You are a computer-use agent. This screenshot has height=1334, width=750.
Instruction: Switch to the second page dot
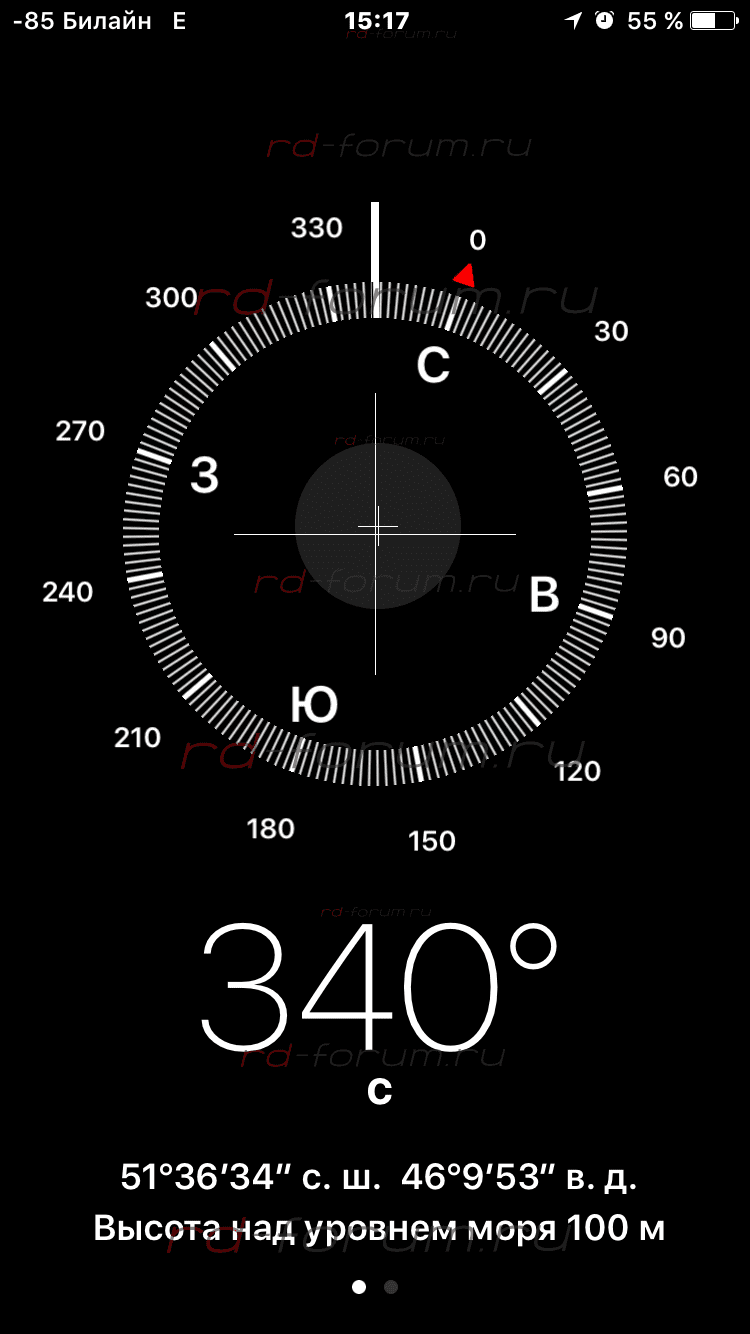click(x=391, y=1287)
